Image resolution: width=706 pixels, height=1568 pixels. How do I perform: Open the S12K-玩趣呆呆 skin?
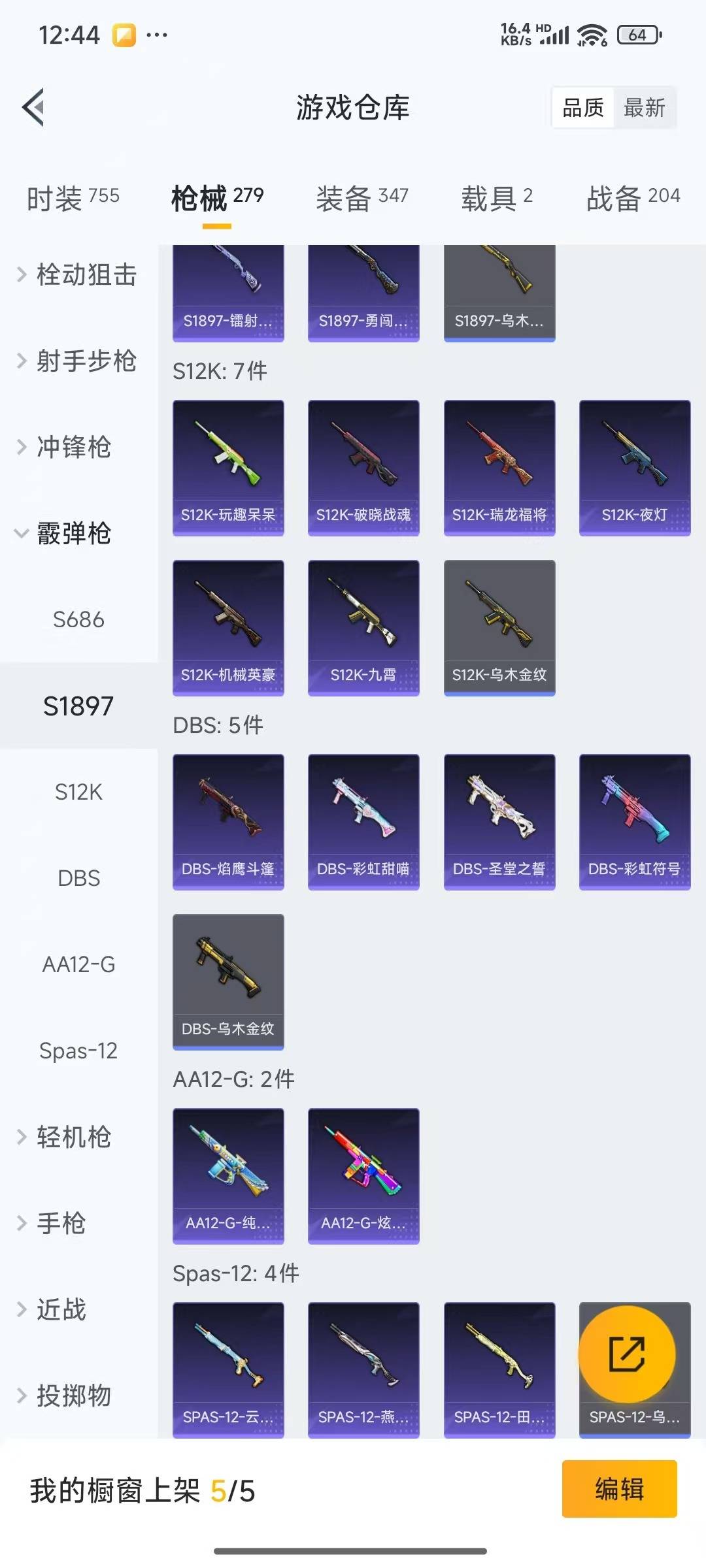click(x=228, y=467)
